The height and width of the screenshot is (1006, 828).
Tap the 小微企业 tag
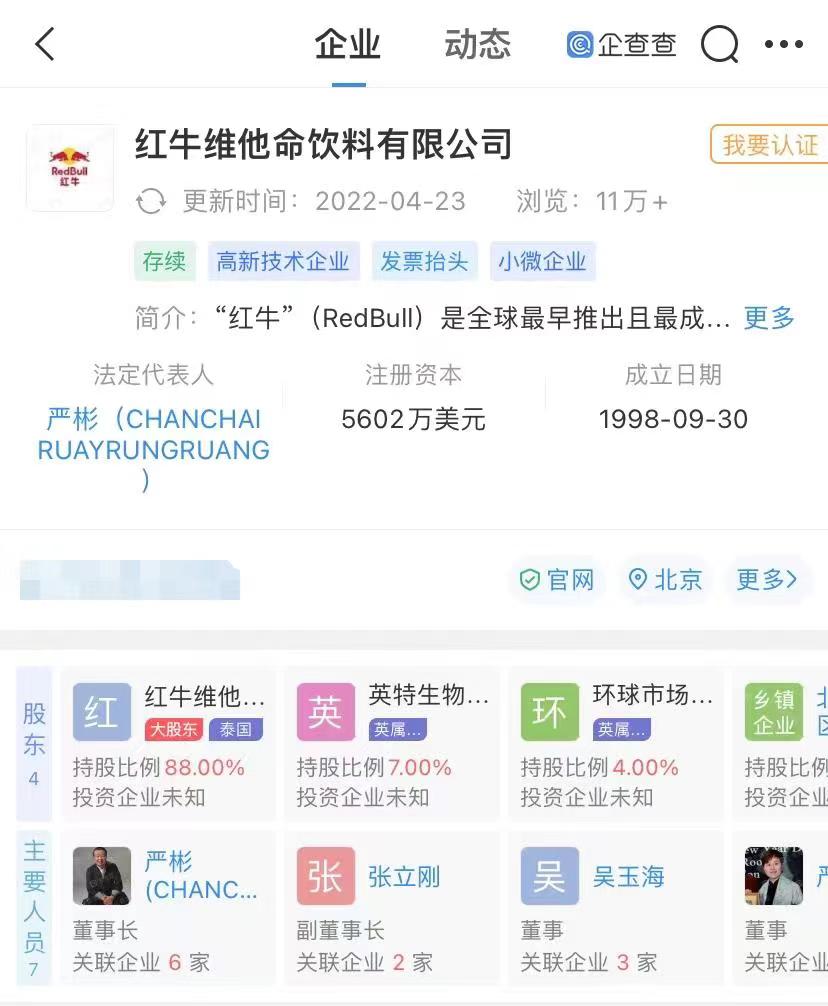pyautogui.click(x=542, y=262)
